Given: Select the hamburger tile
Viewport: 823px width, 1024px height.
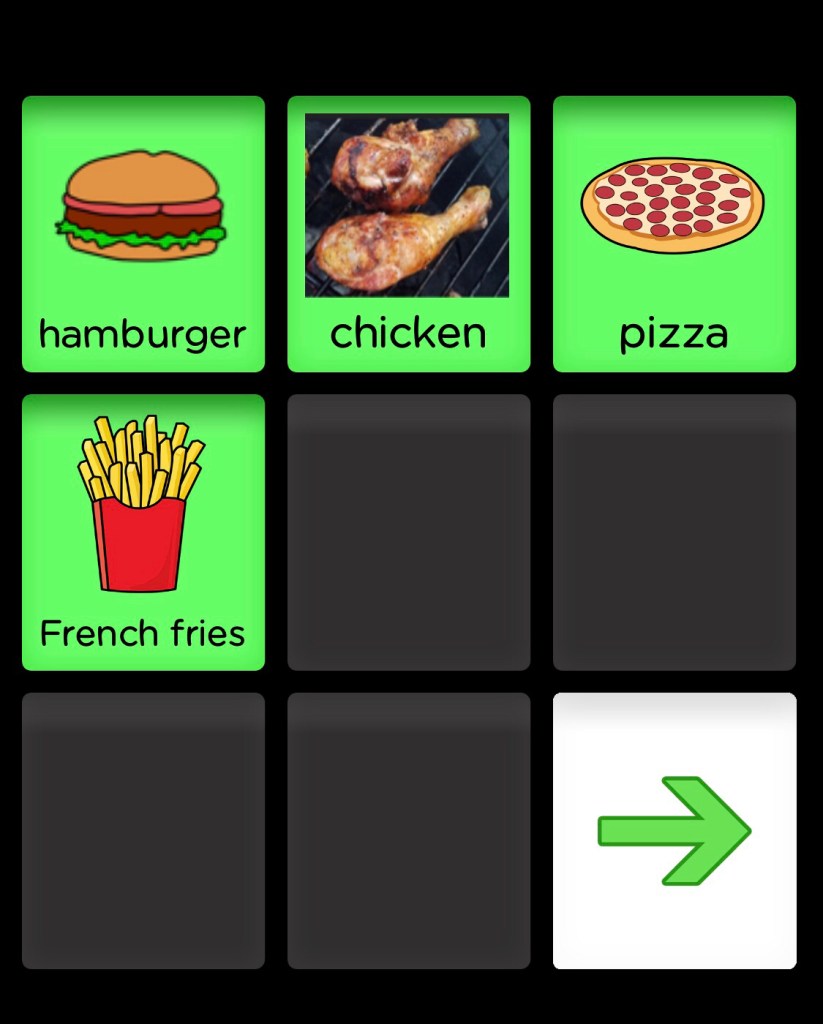Looking at the screenshot, I should pyautogui.click(x=143, y=234).
